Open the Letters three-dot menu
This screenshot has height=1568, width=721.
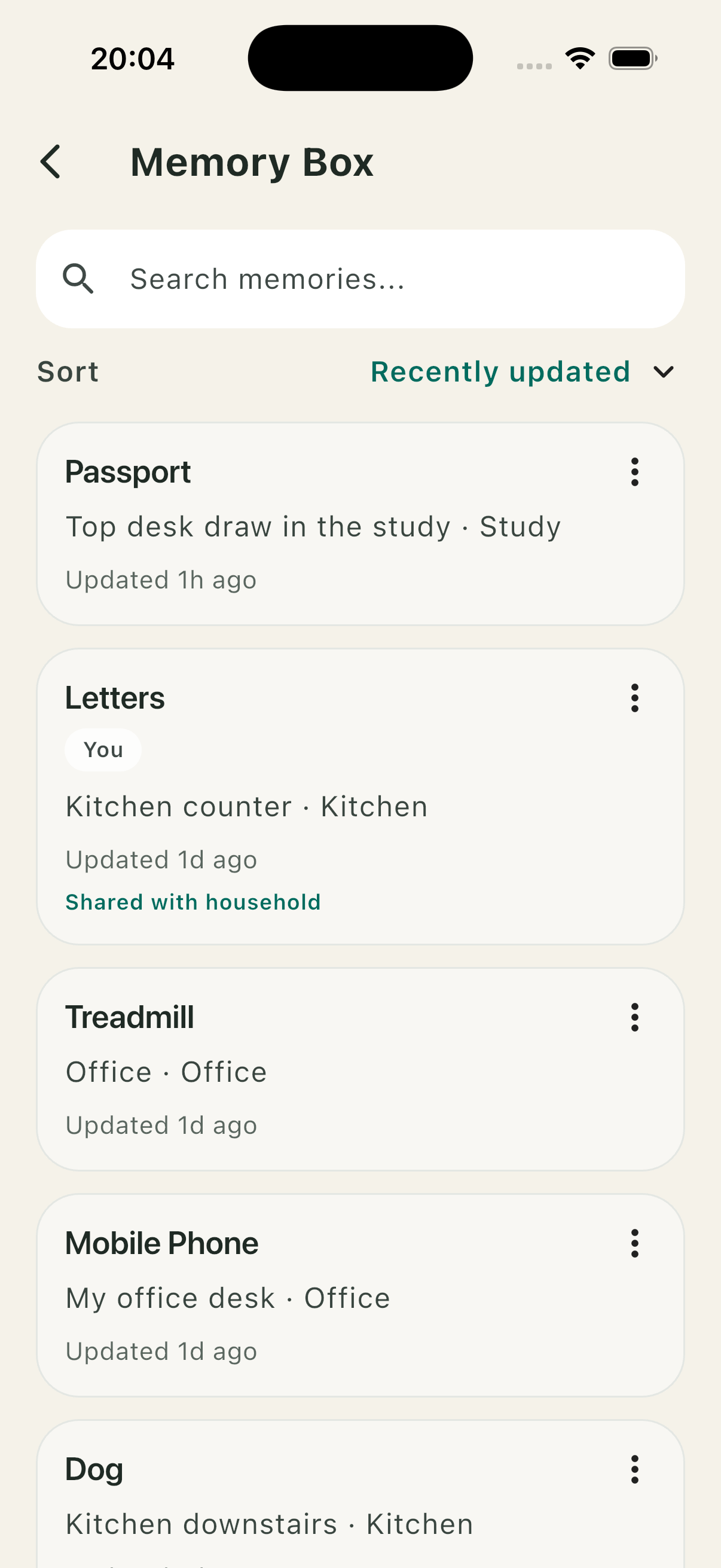pos(634,698)
